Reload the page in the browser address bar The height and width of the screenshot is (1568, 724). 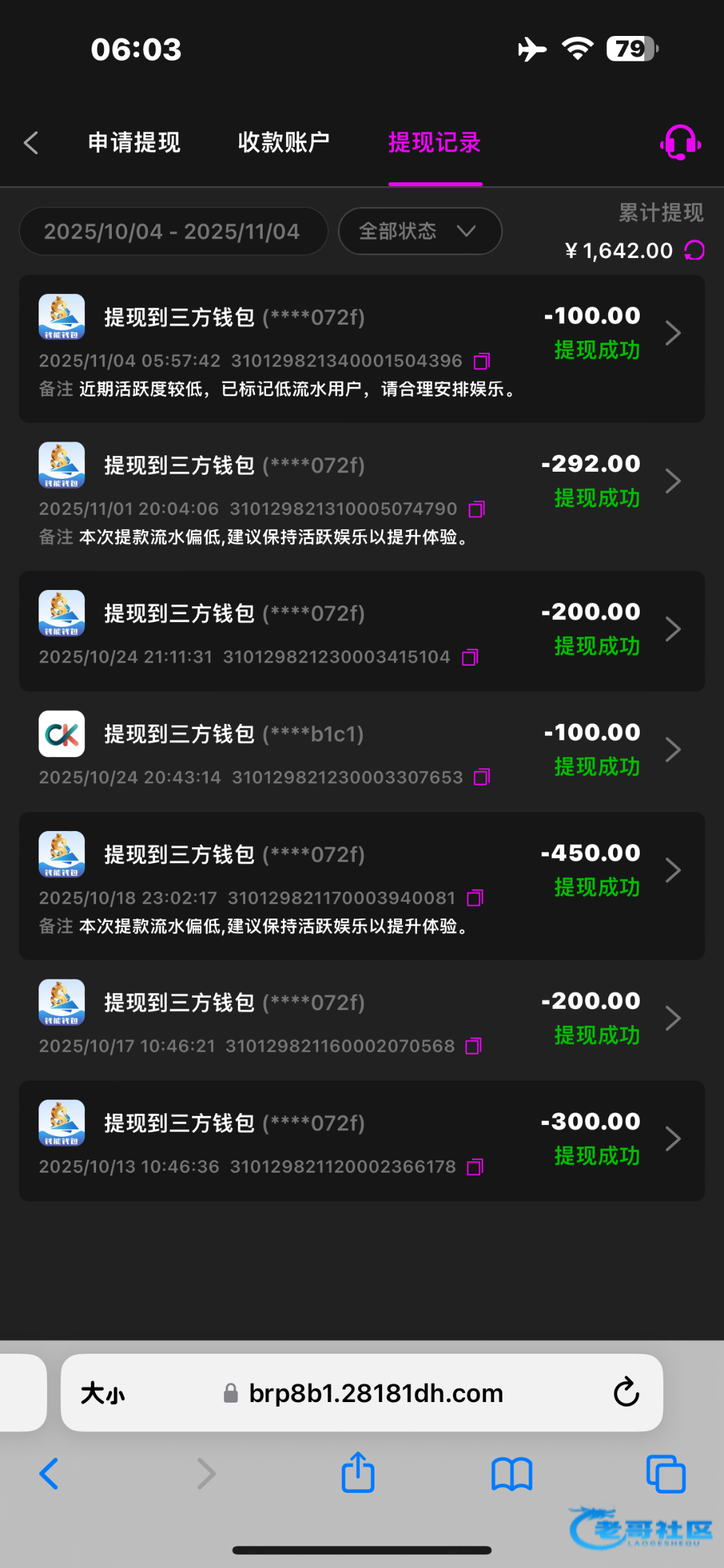click(626, 1392)
